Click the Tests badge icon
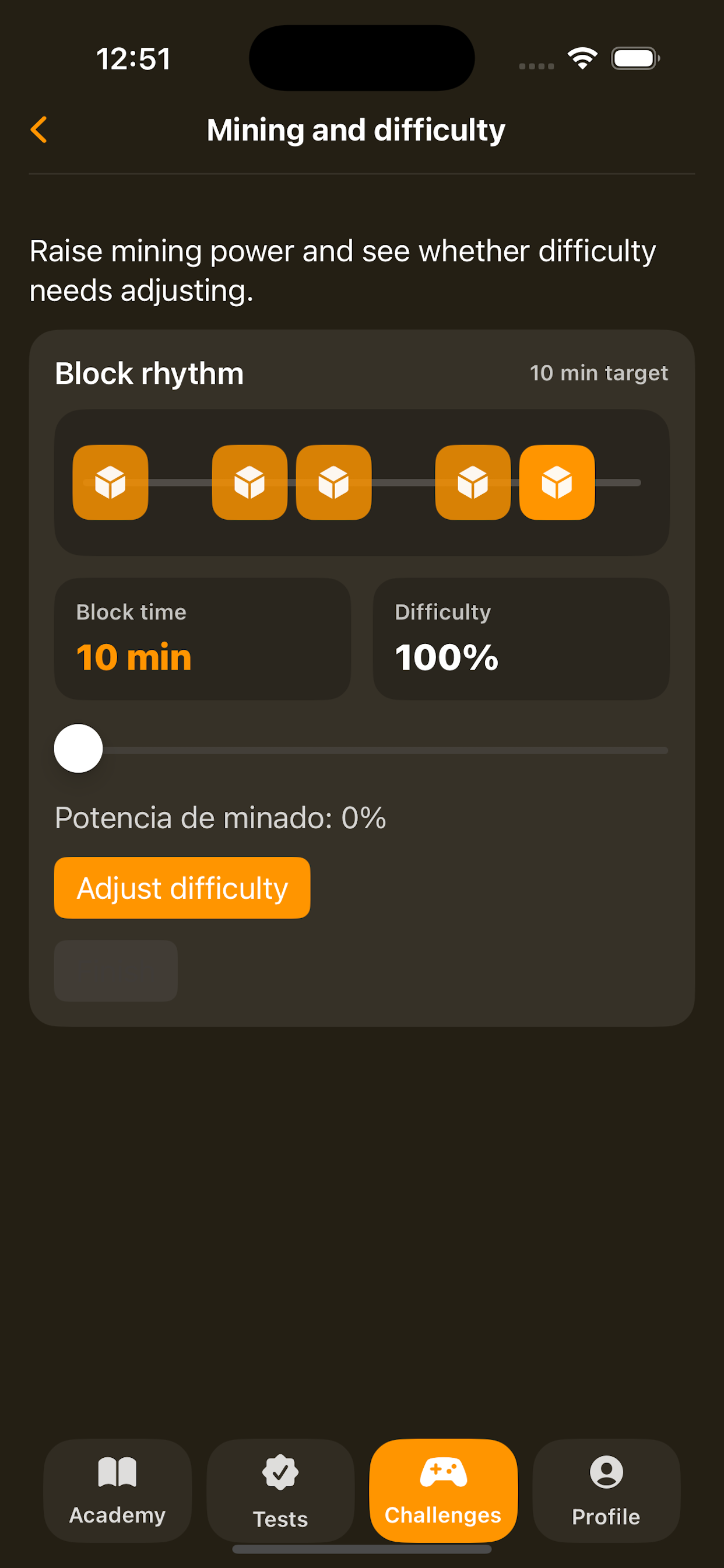724x1568 pixels. pos(280,1470)
